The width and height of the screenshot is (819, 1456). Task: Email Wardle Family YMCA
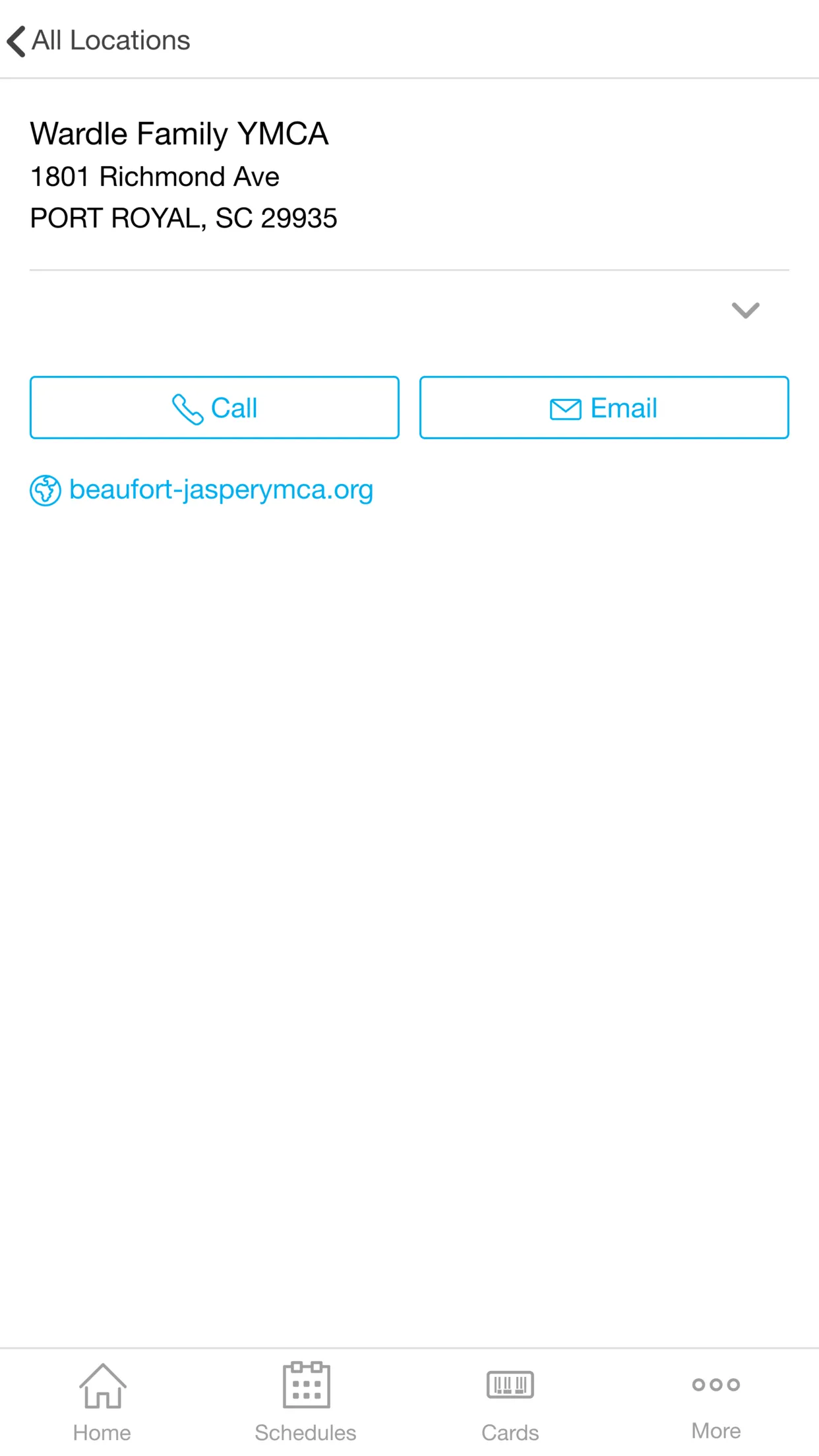click(x=603, y=408)
